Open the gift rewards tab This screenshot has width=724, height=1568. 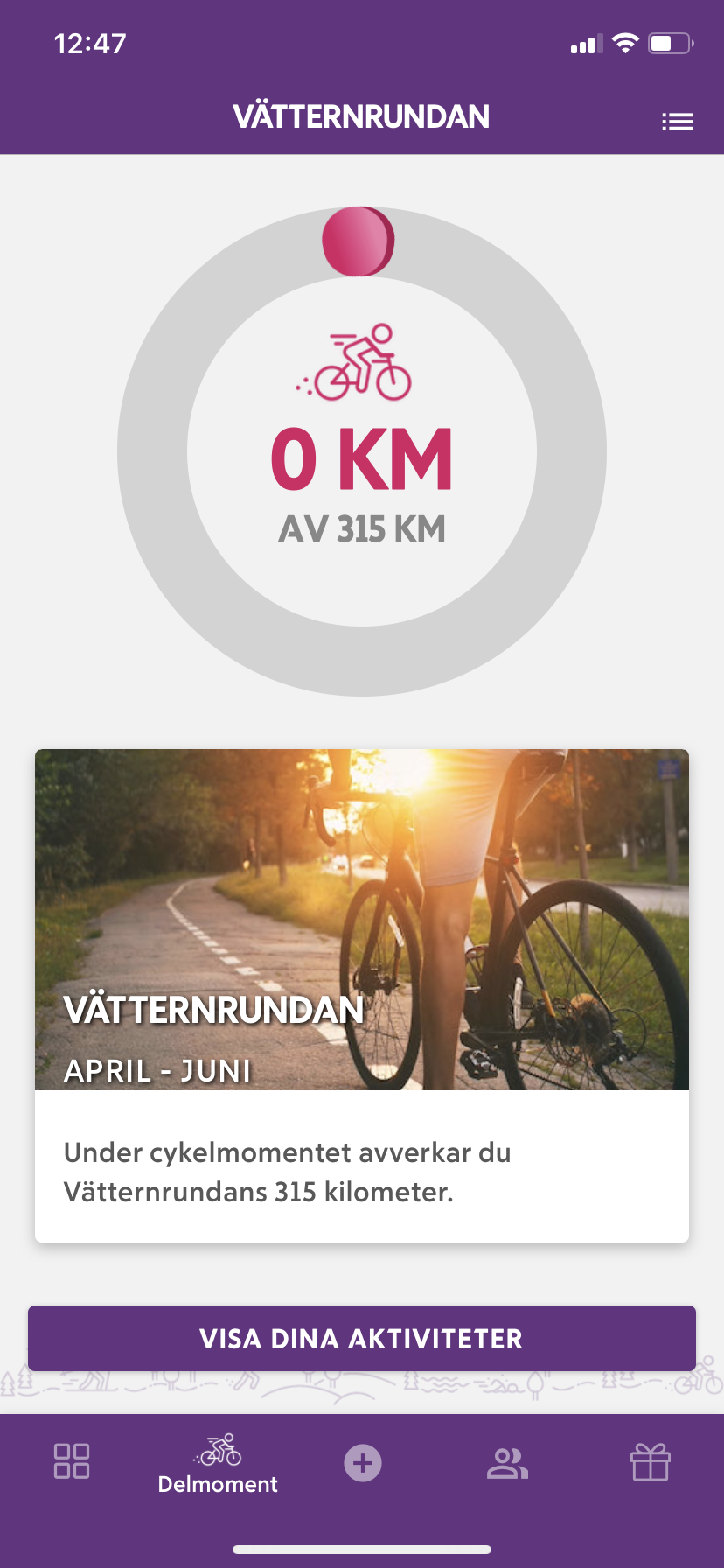pyautogui.click(x=651, y=1461)
